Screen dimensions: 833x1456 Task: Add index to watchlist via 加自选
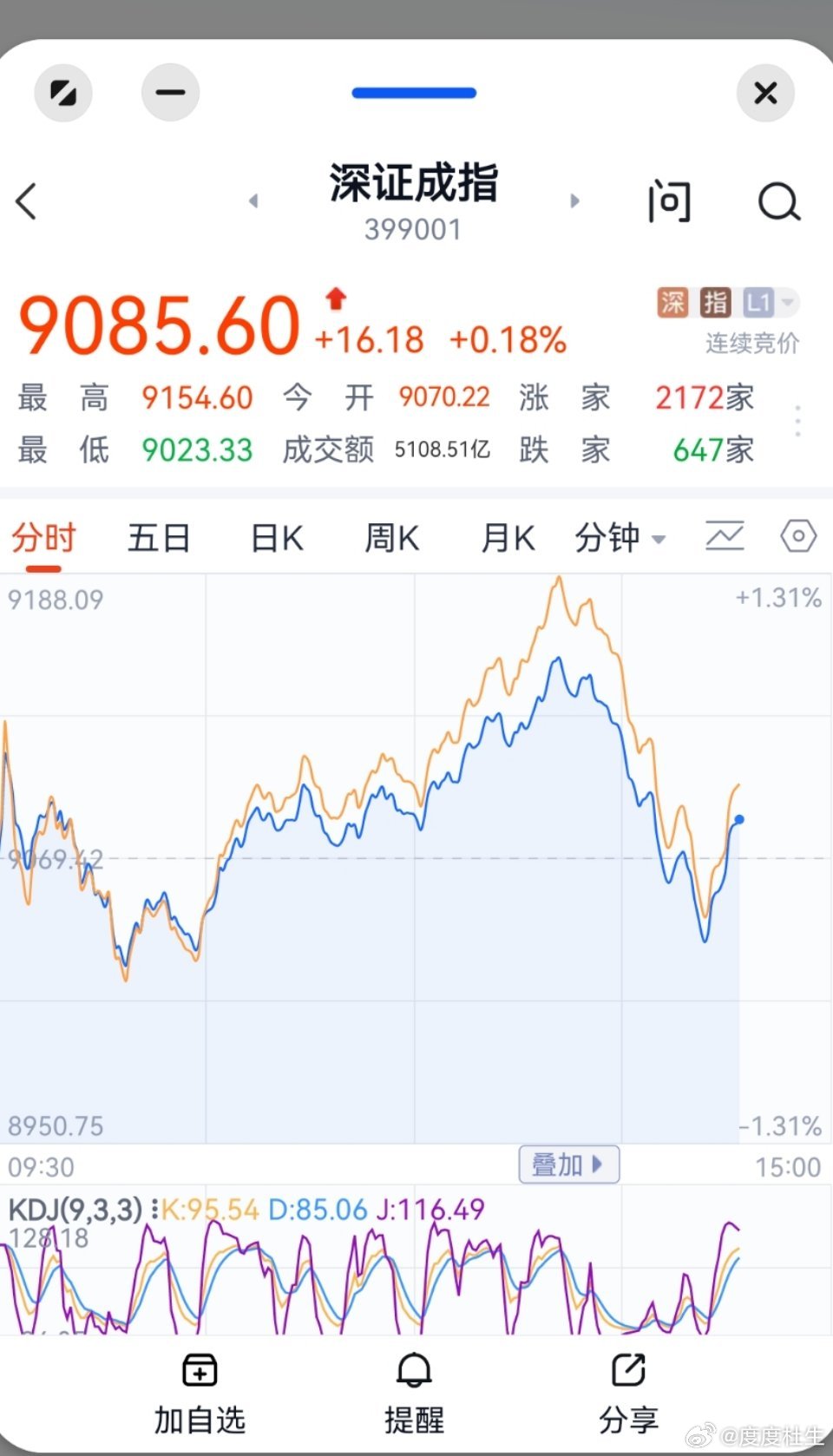200,1394
